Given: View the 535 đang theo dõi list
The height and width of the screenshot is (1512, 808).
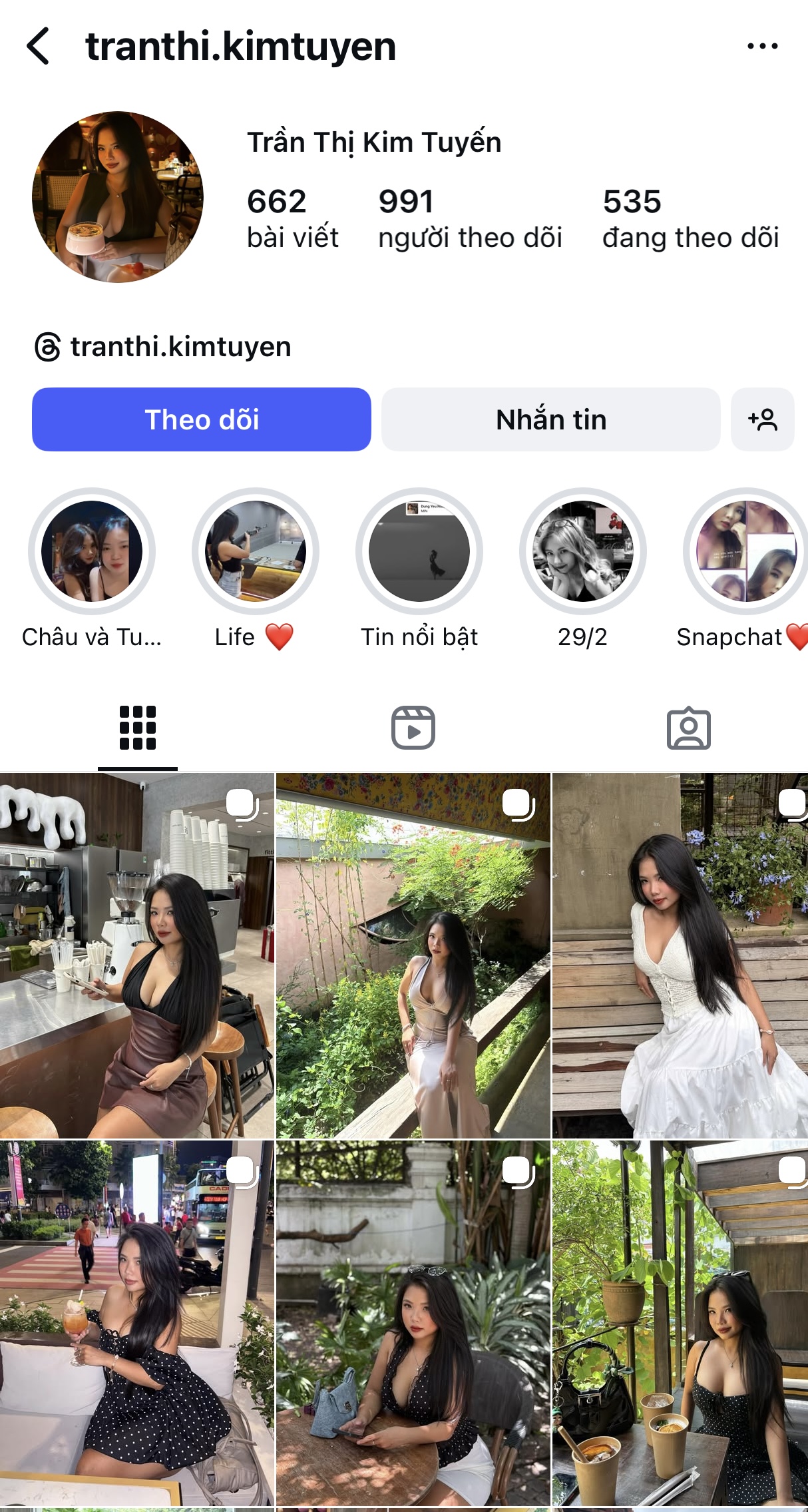Looking at the screenshot, I should pos(690,218).
